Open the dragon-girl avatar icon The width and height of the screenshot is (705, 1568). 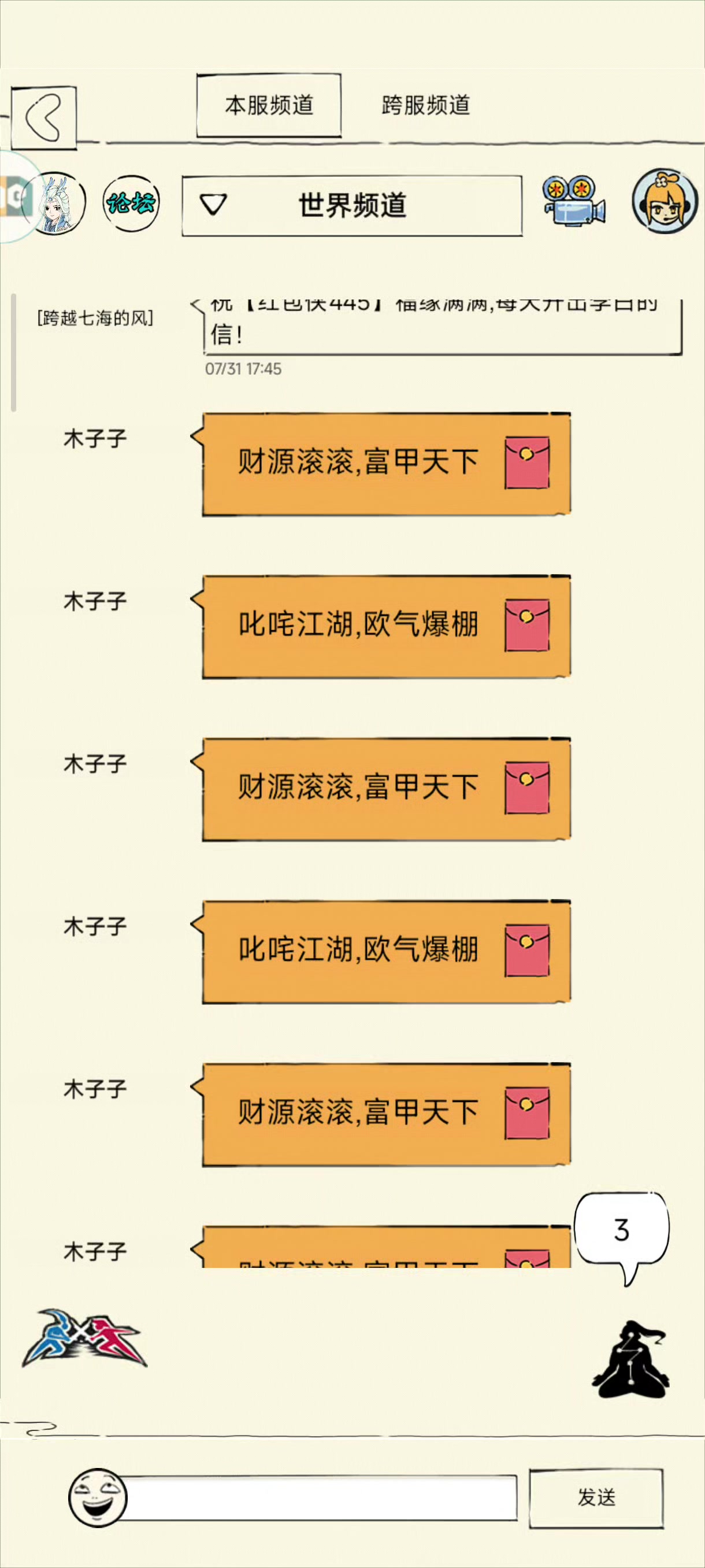click(x=58, y=204)
